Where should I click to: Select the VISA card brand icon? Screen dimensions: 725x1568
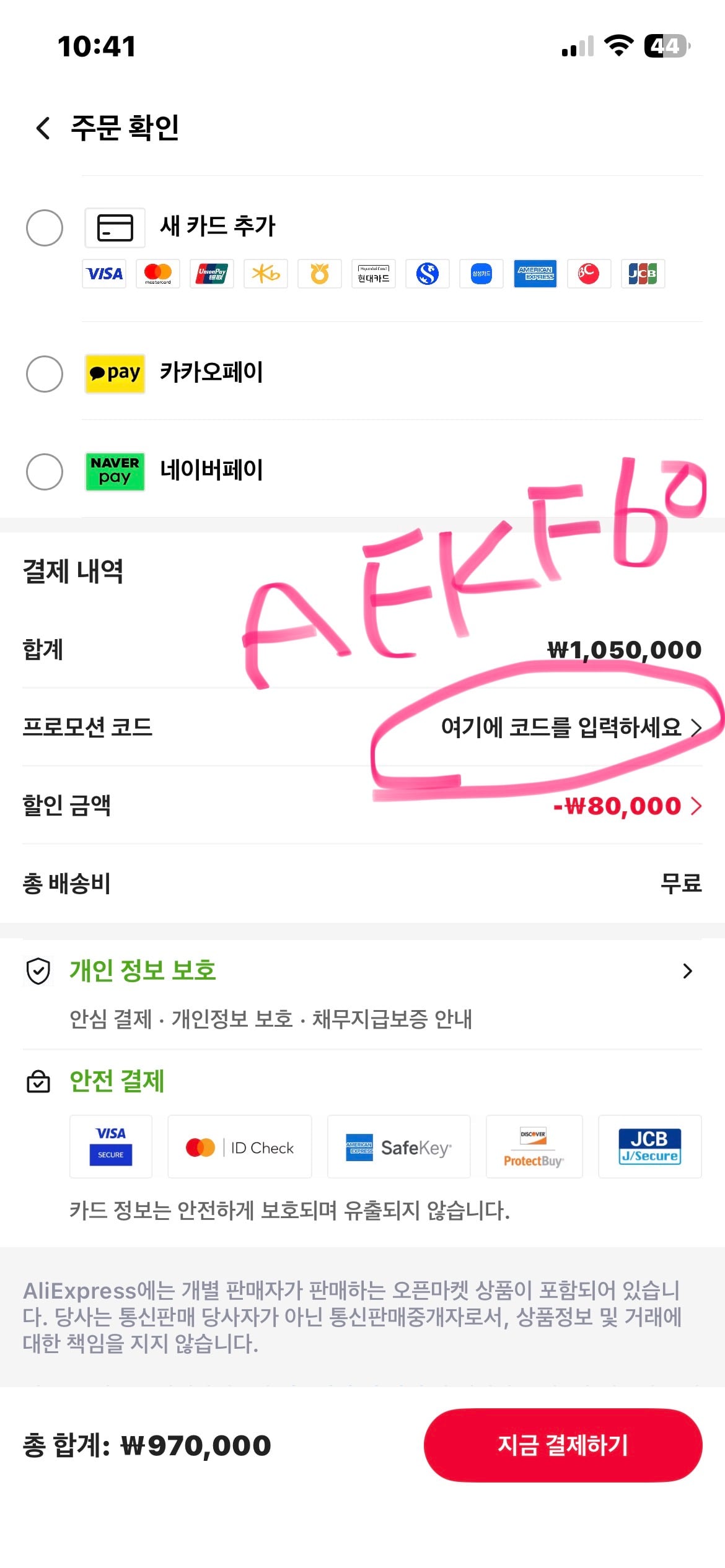coord(103,274)
